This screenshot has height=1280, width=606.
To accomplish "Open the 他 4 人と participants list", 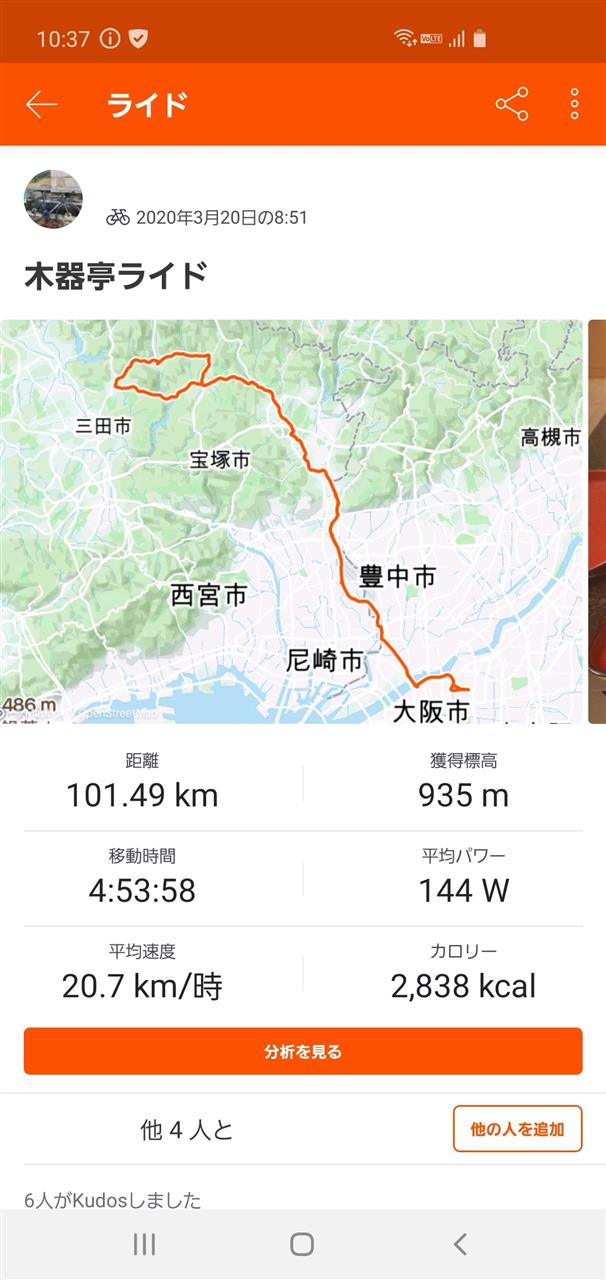I will (x=187, y=1130).
